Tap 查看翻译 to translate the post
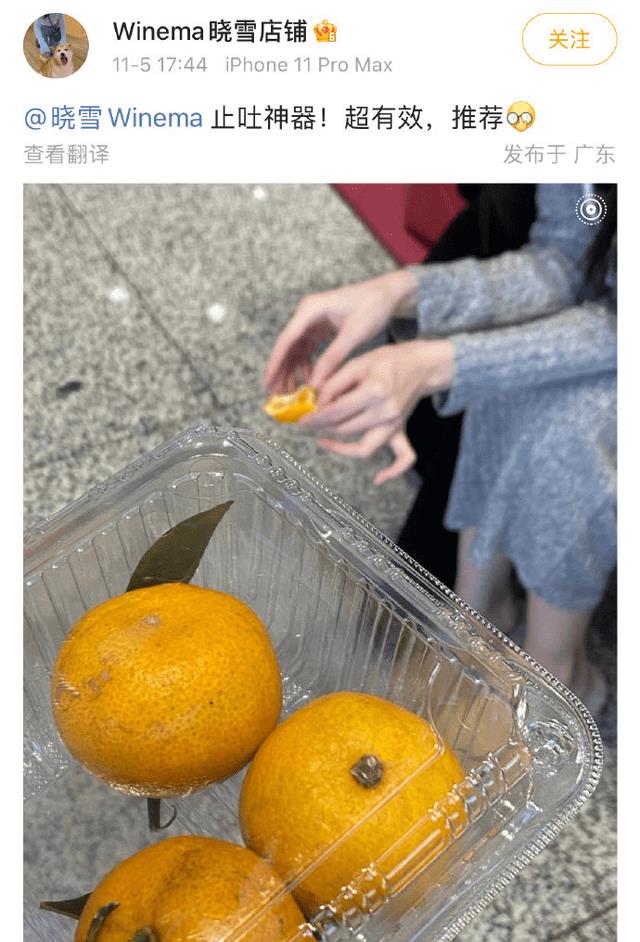640x942 pixels. tap(66, 154)
